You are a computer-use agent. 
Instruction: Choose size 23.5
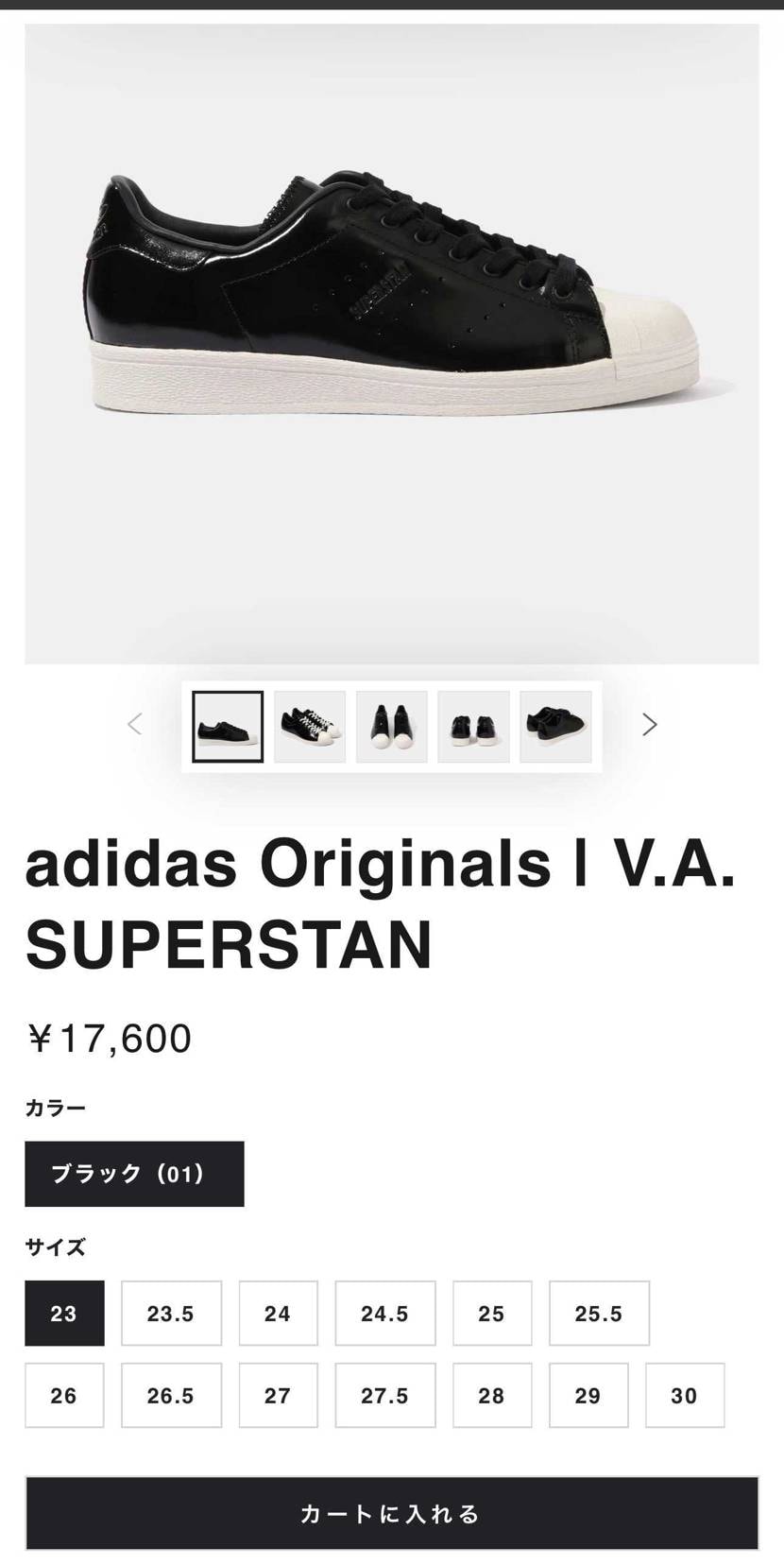[171, 1314]
